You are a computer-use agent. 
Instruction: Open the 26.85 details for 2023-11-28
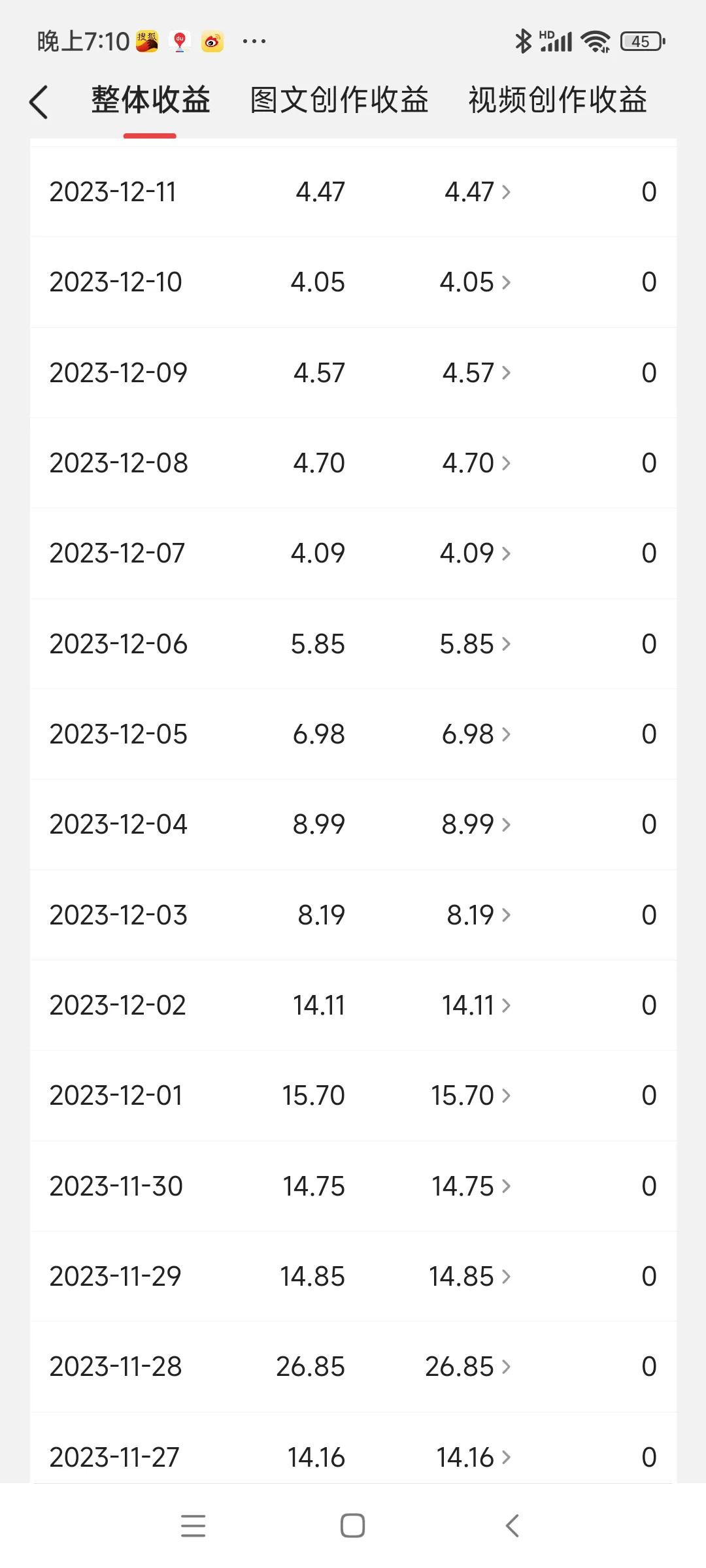coord(468,1367)
